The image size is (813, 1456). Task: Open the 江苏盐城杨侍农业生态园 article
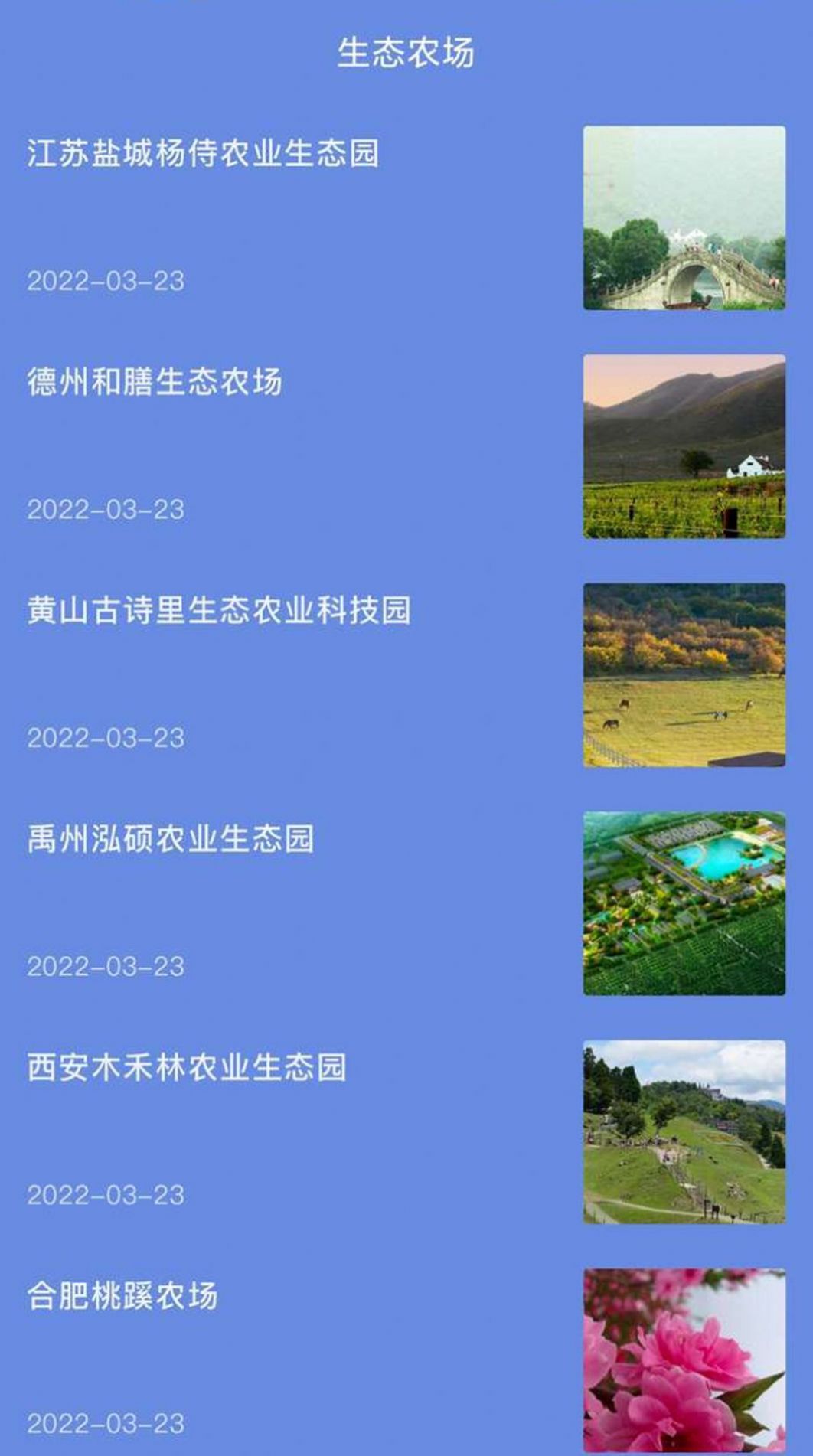[x=205, y=153]
